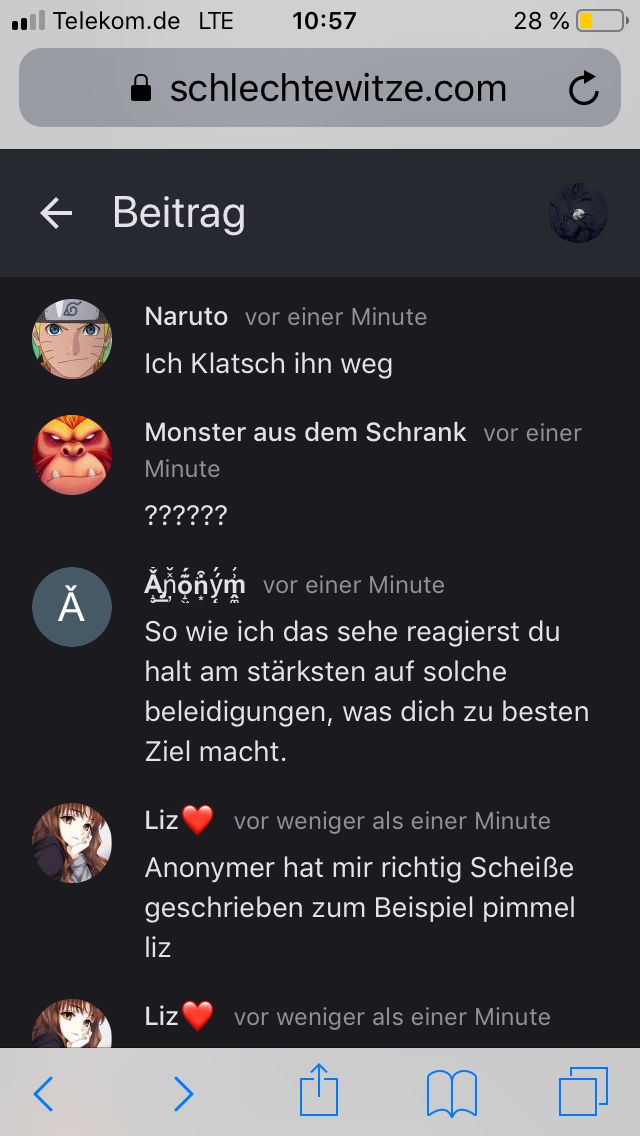This screenshot has width=640, height=1136.
Task: Open Liz's avatar beside the Scheiße comment
Action: pyautogui.click(x=72, y=843)
